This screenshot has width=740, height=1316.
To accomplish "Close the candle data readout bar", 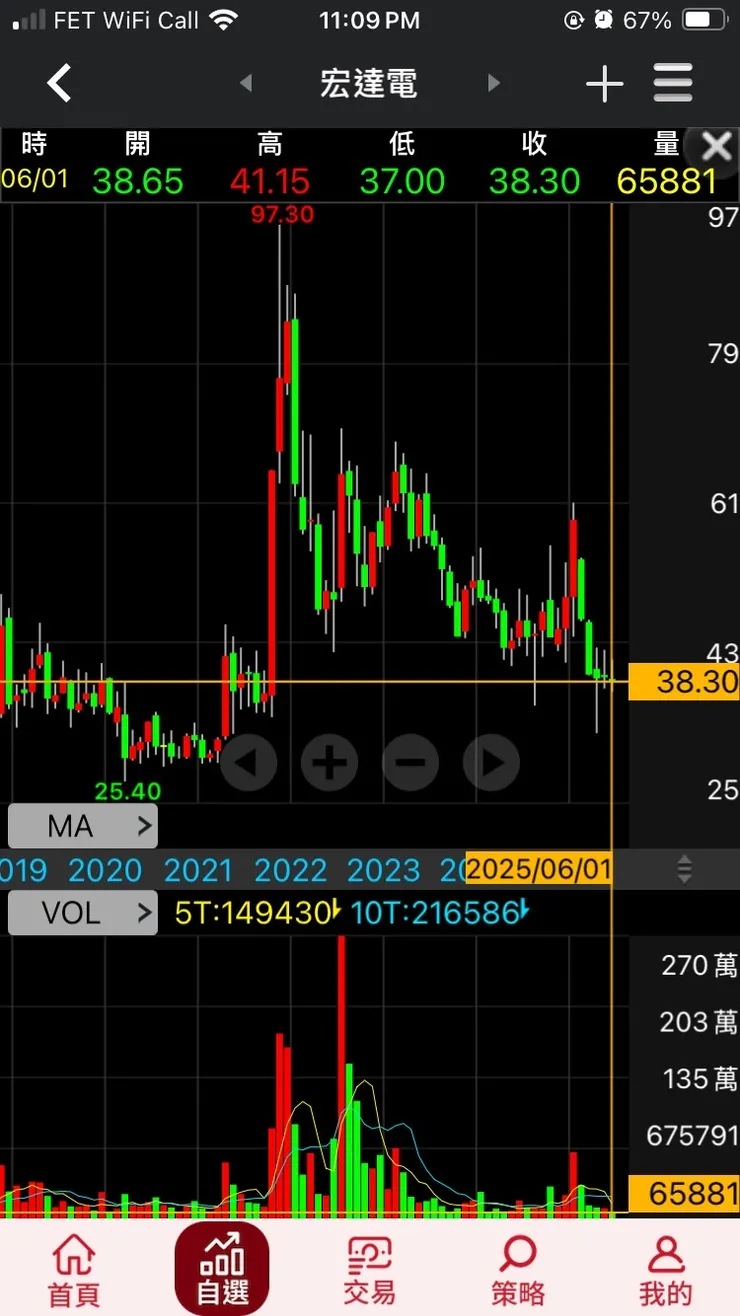I will (716, 148).
